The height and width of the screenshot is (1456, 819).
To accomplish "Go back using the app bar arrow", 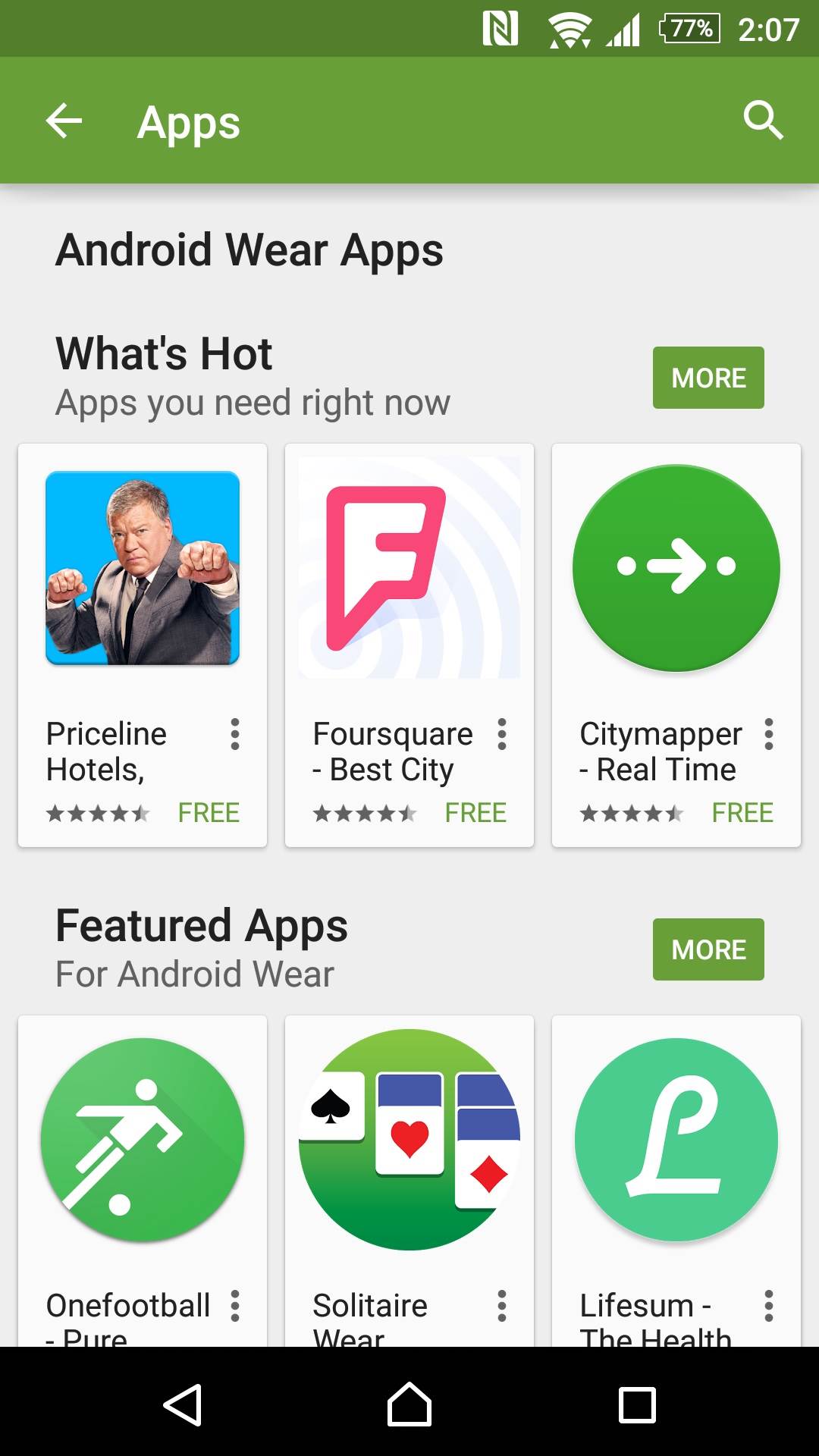I will point(64,121).
